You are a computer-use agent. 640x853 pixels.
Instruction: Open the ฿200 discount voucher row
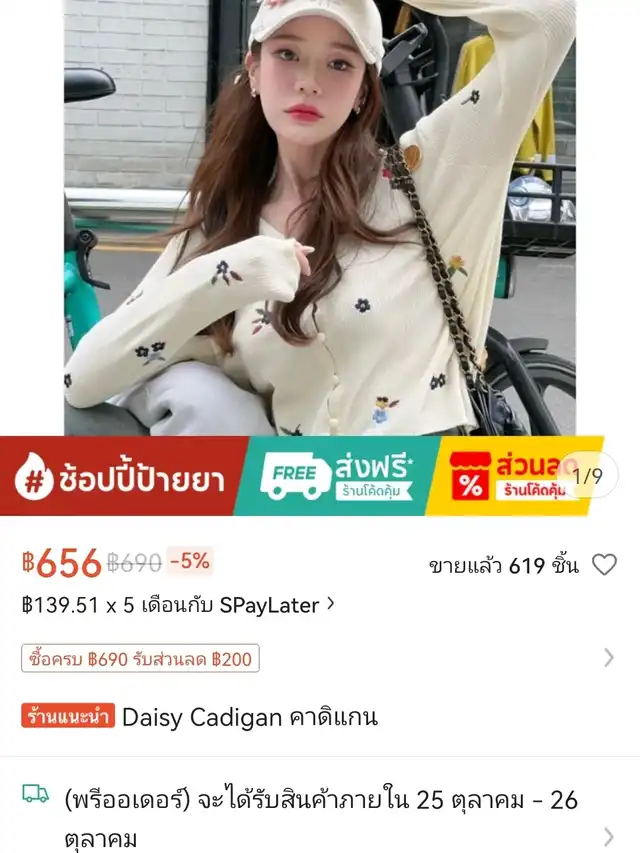[320, 658]
